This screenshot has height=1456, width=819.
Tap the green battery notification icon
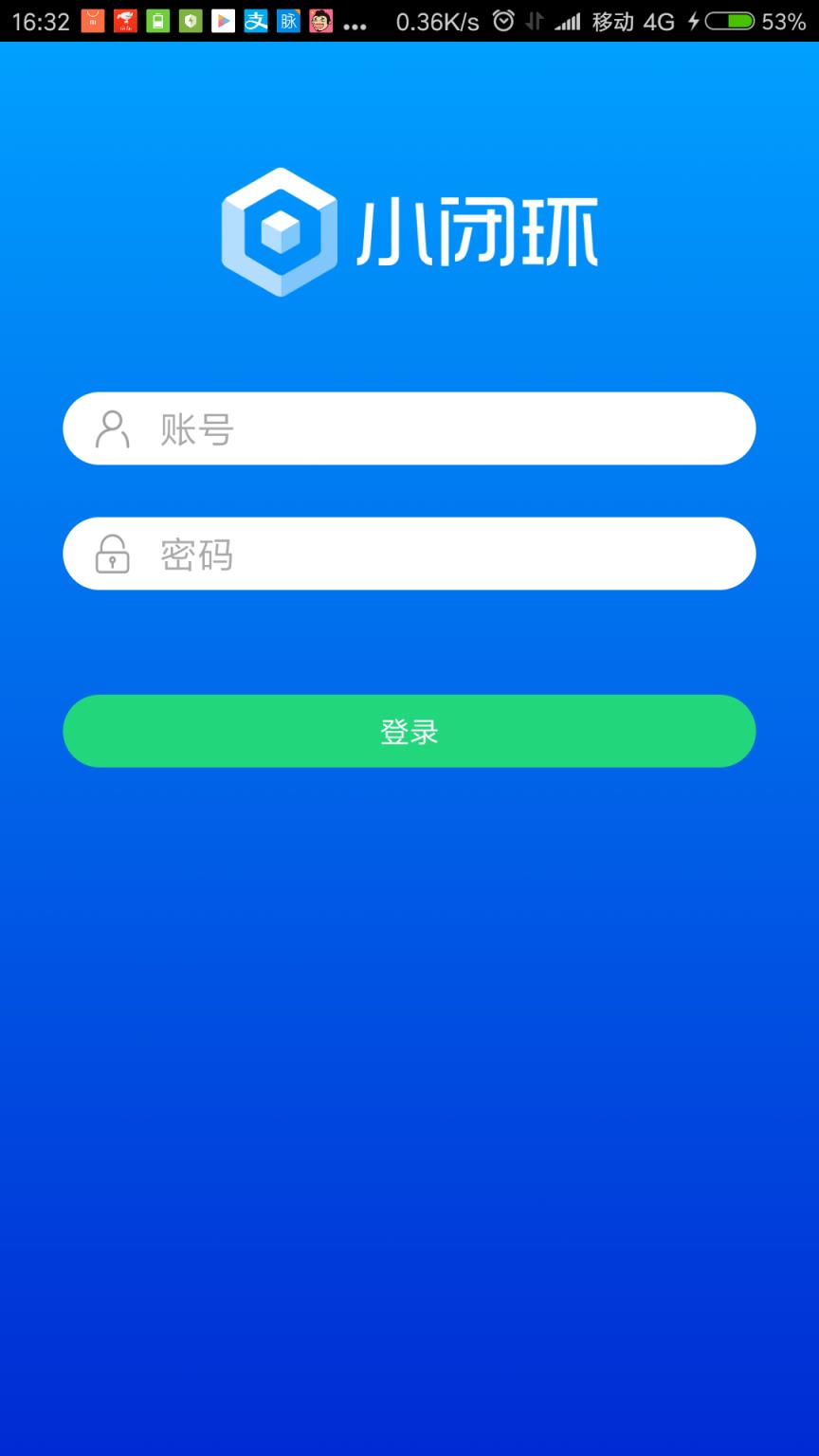click(157, 21)
